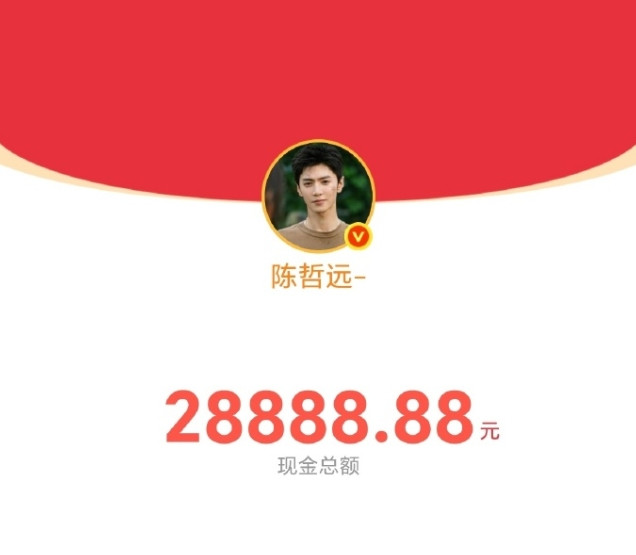The width and height of the screenshot is (636, 555).
Task: Tap the username 陈哲远-
Action: point(318,276)
